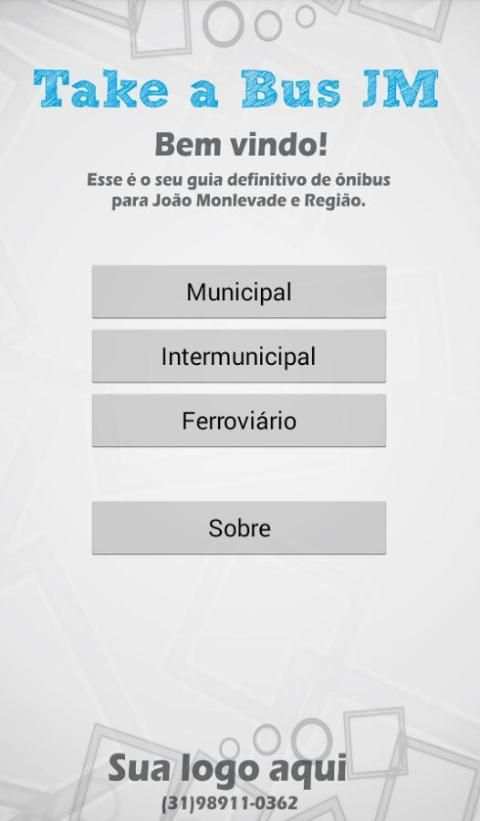This screenshot has width=480, height=821.
Task: Tap the Ferroviário option
Action: [x=239, y=420]
